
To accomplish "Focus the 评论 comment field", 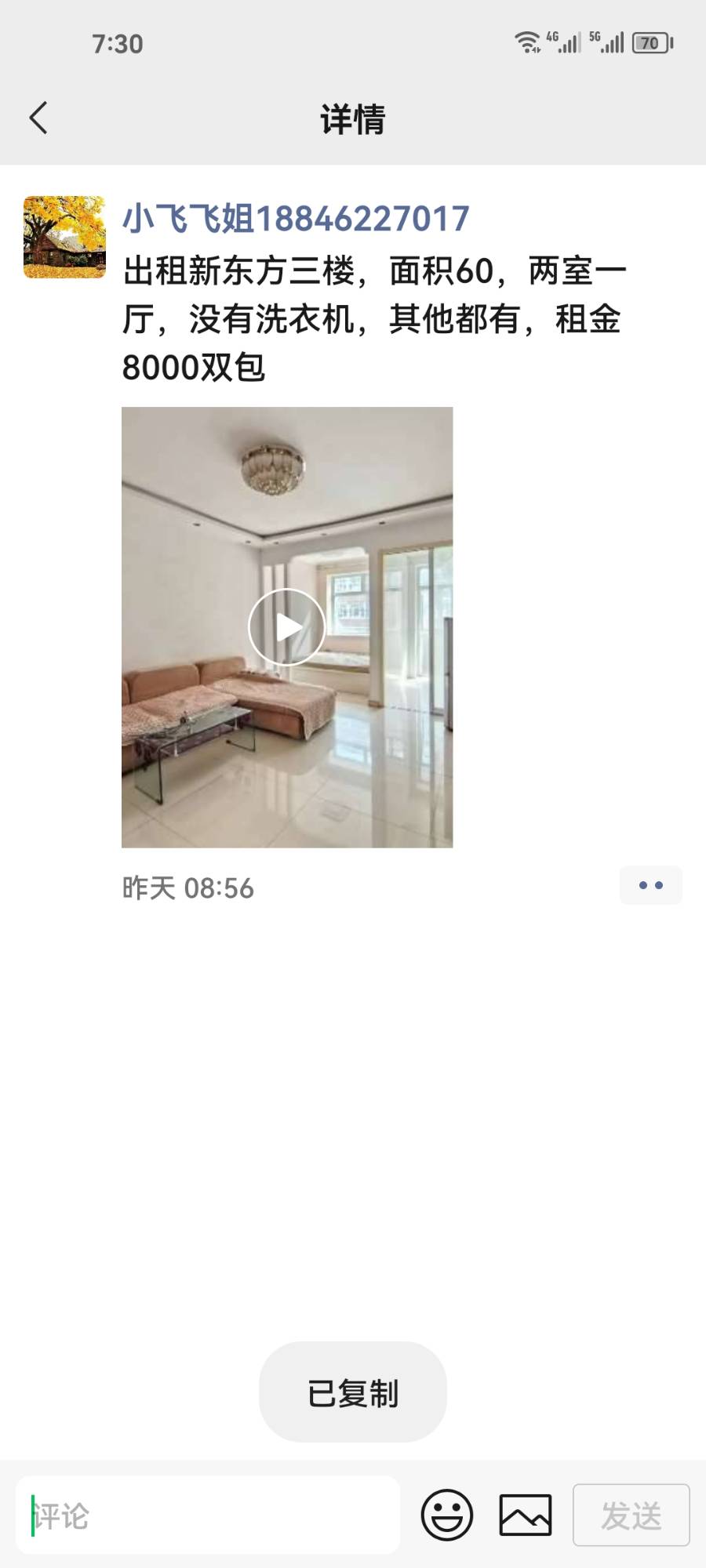I will (x=208, y=1515).
